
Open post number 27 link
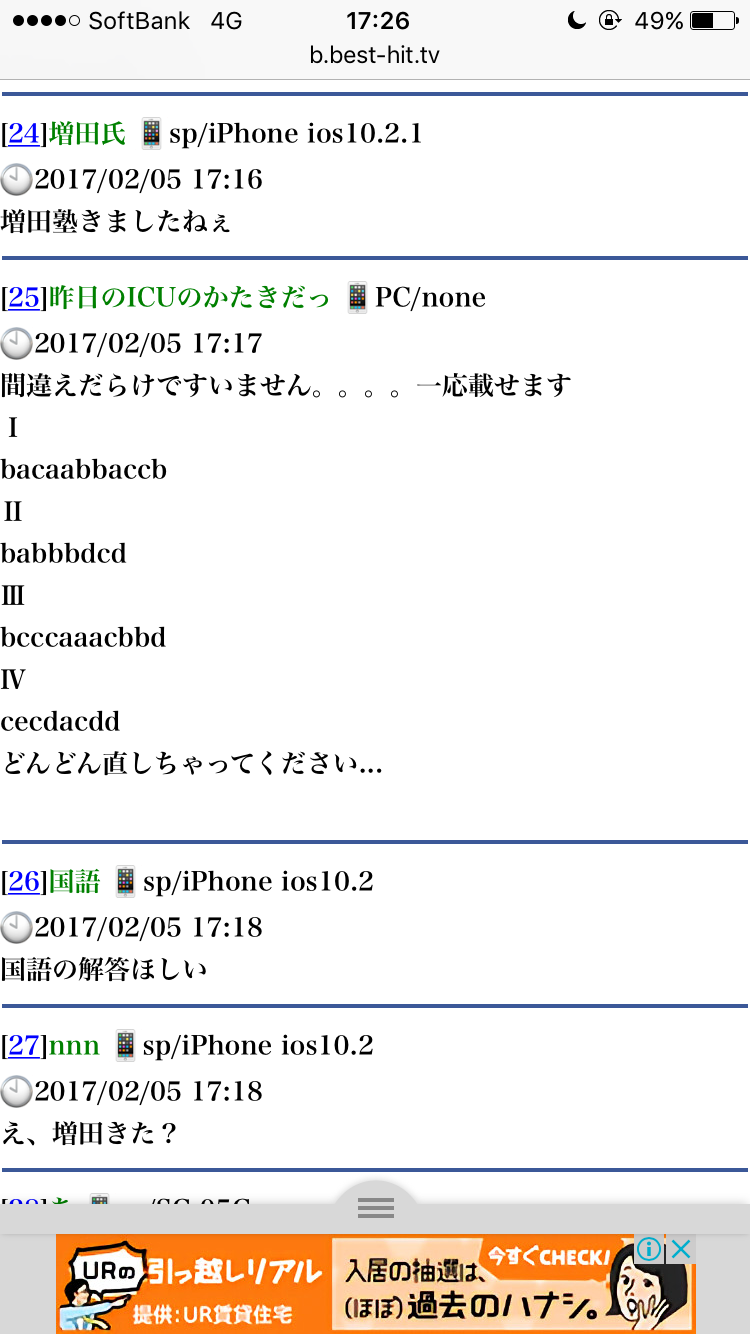tap(24, 1046)
